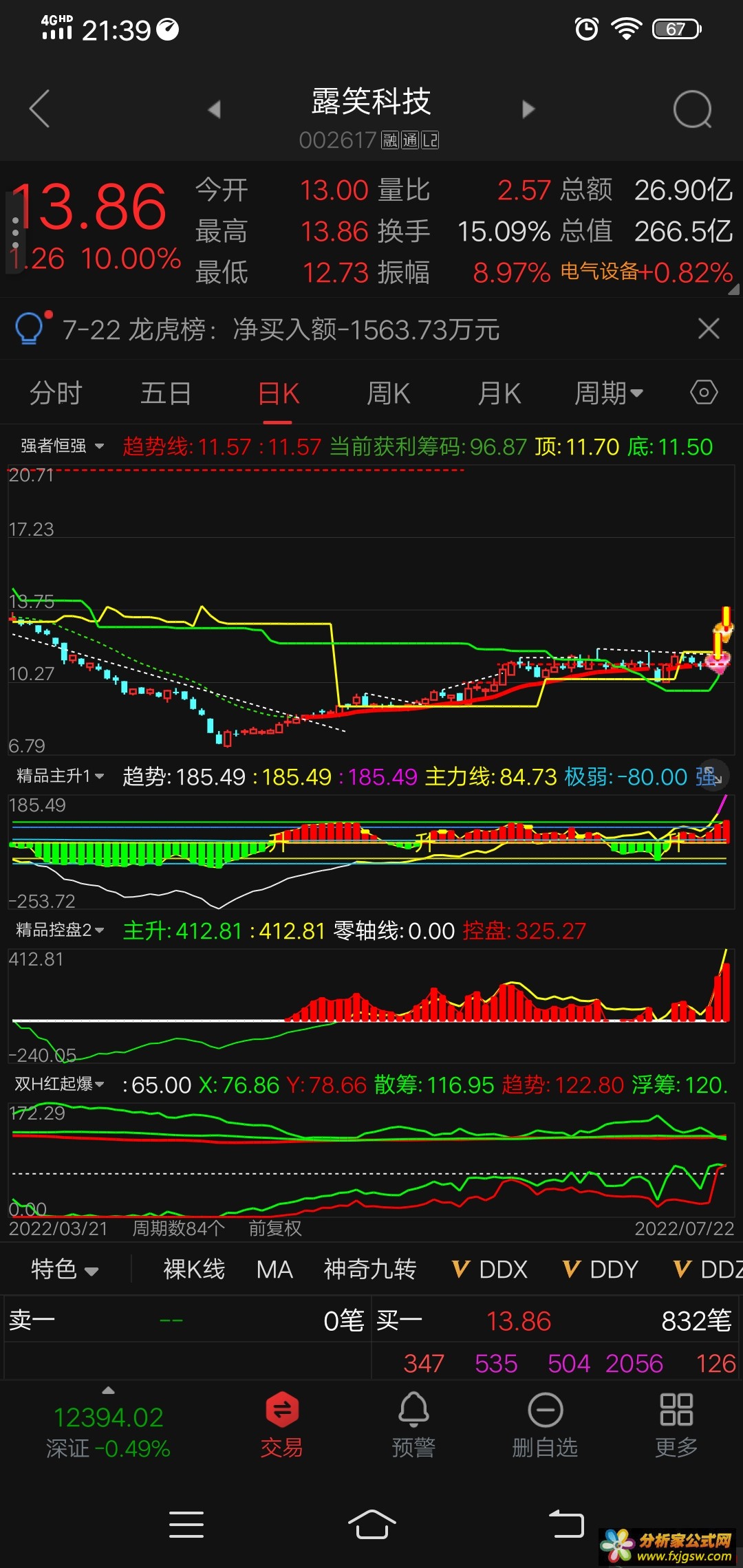Expand the 强者恒强 indicator dropdown
Image resolution: width=743 pixels, height=1568 pixels.
tap(62, 446)
